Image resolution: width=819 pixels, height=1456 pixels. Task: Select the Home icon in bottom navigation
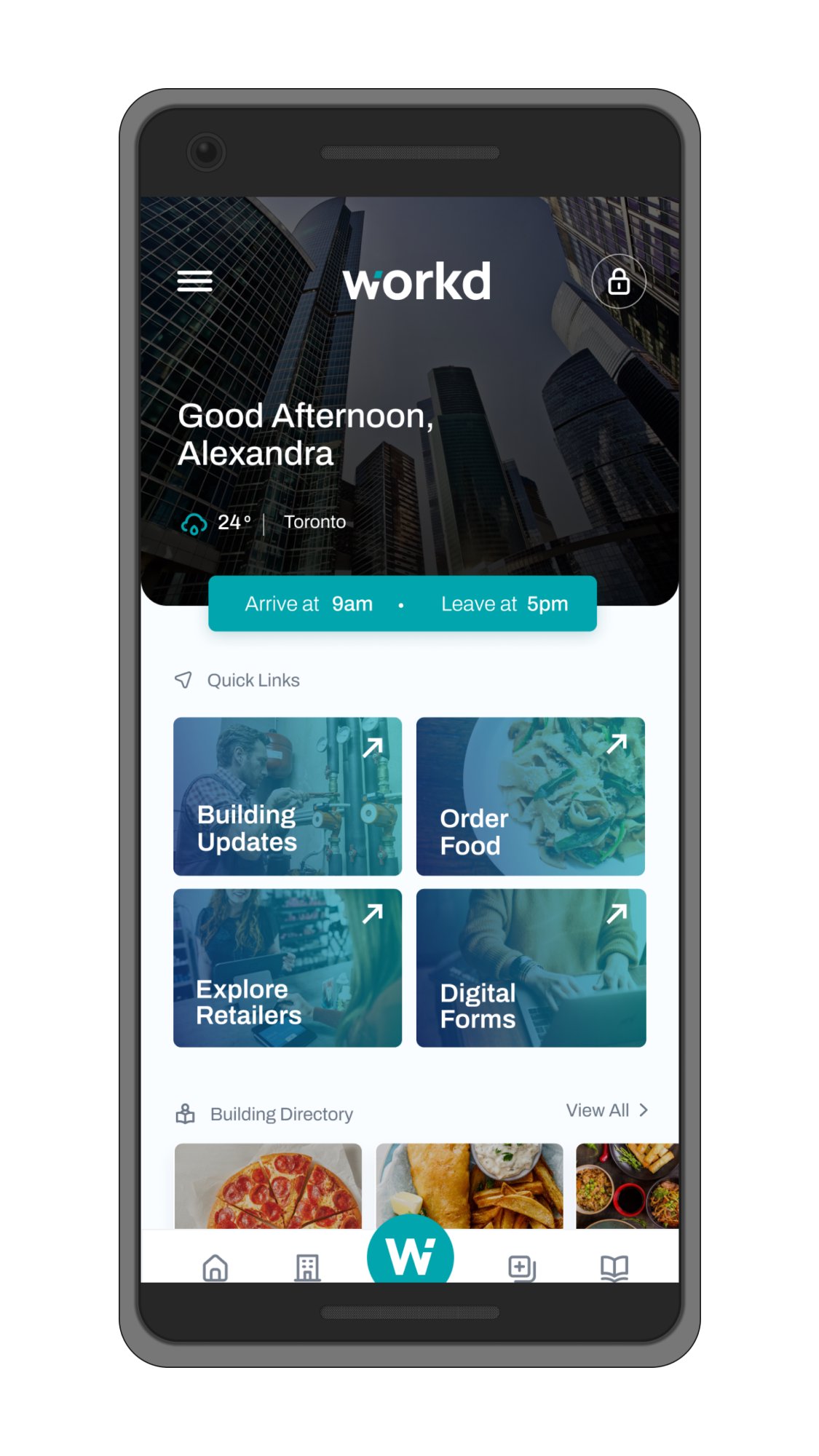(216, 1267)
